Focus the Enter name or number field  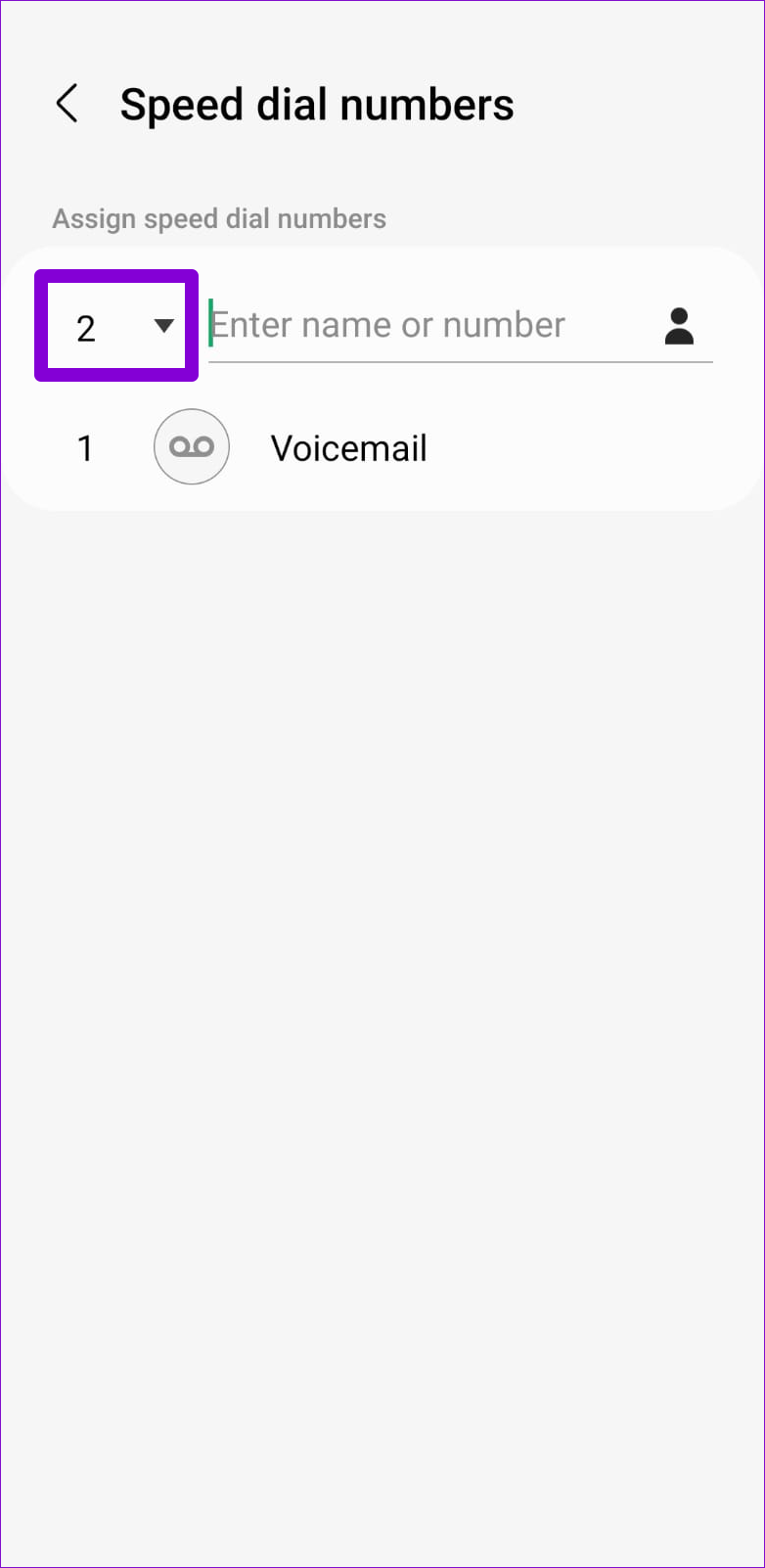(430, 325)
